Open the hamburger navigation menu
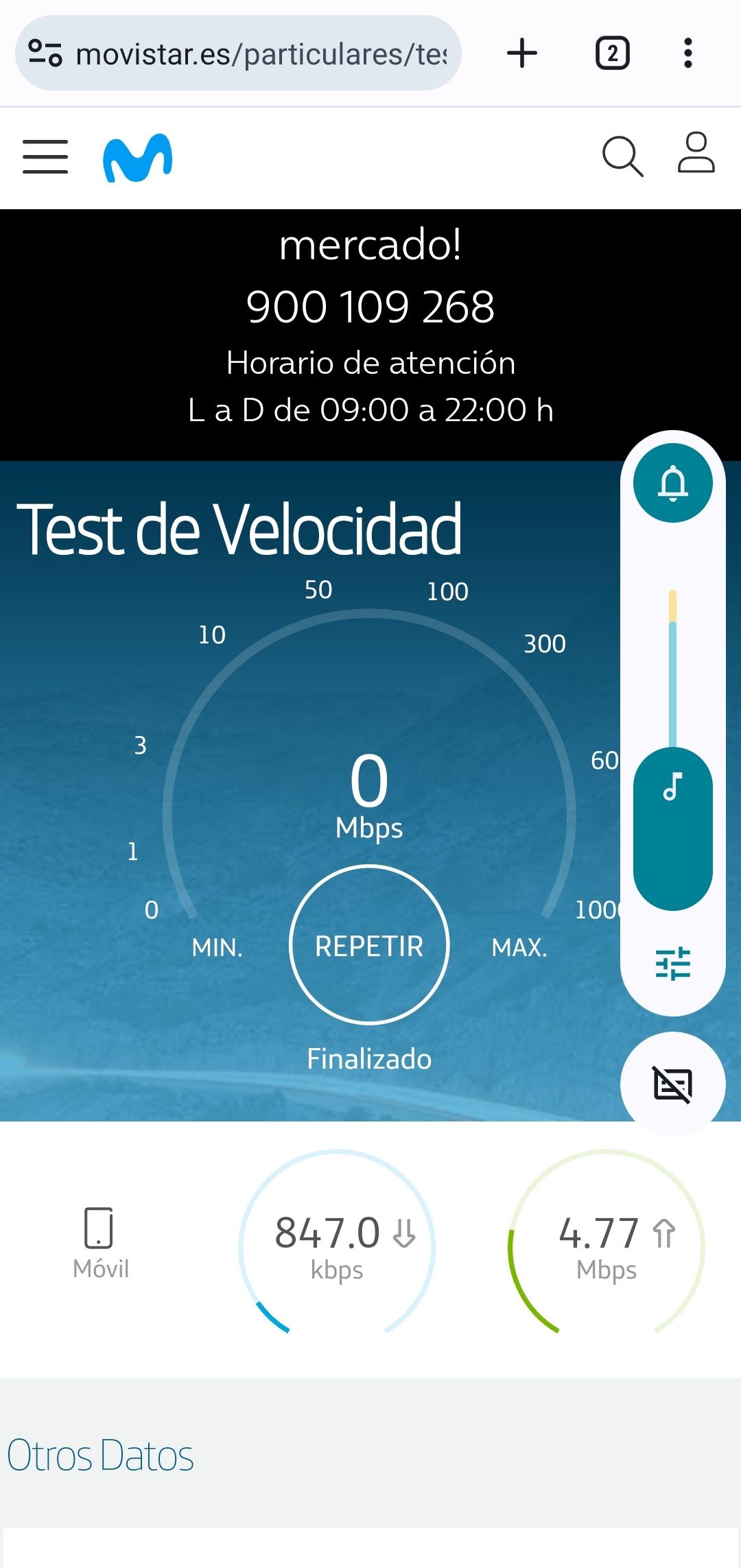 click(x=45, y=156)
